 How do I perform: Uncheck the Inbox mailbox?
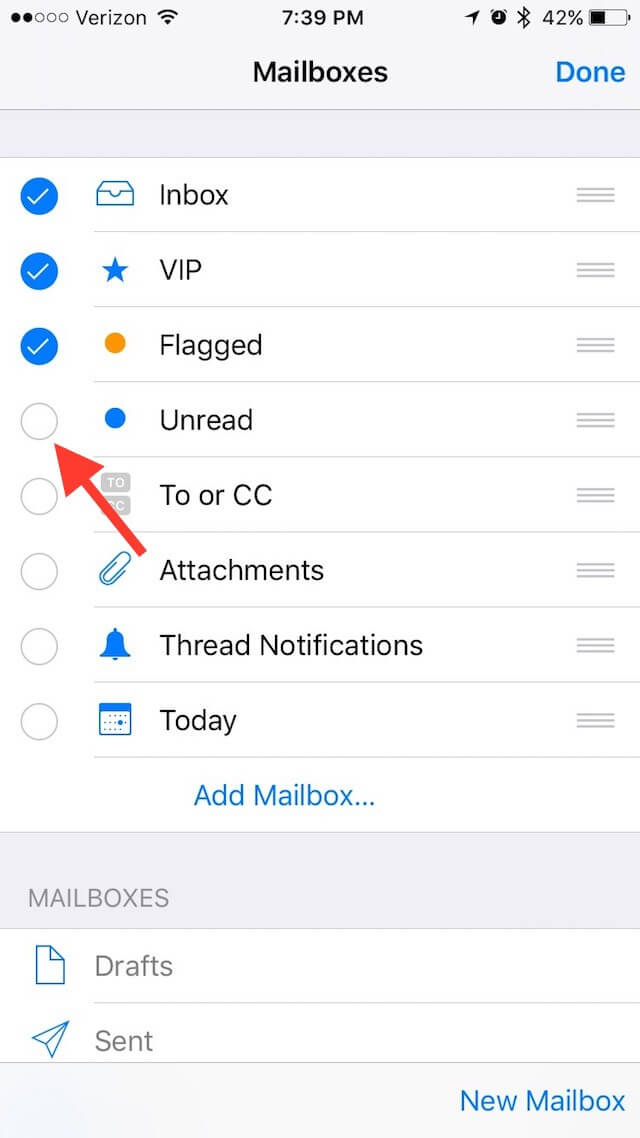(x=39, y=196)
